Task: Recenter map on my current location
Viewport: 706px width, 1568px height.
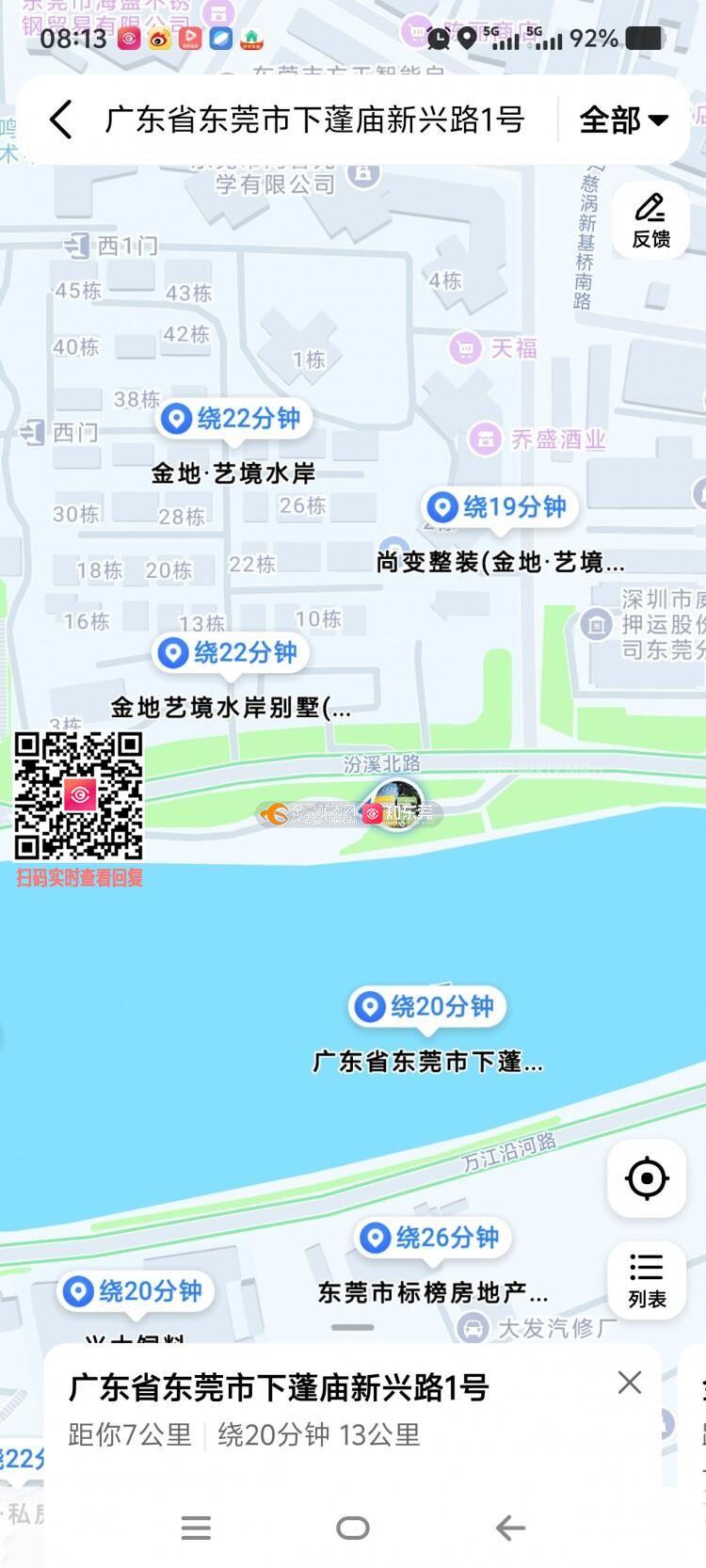Action: (647, 1178)
